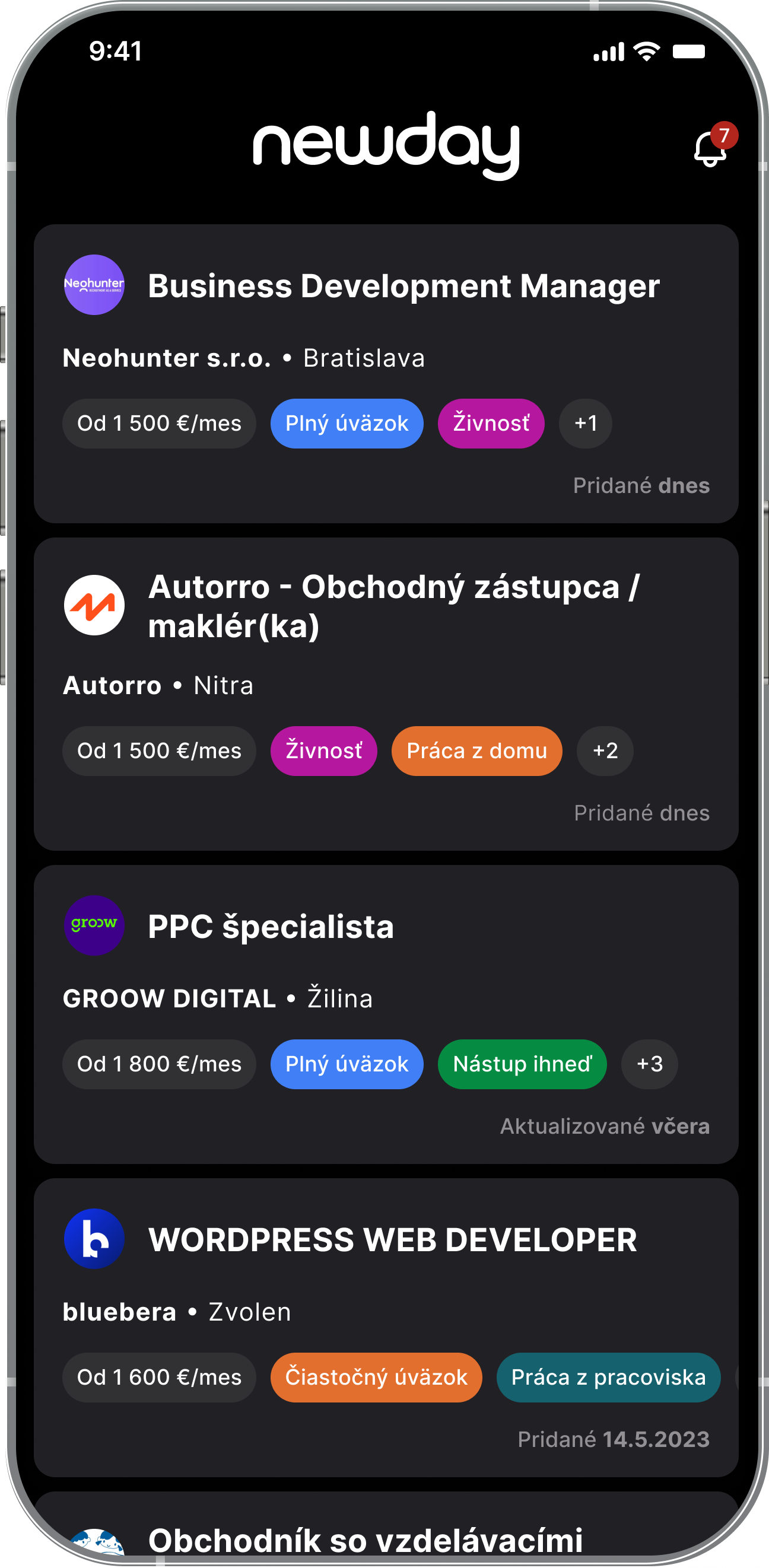769x1568 pixels.
Task: Reveal the +3 tags on GROOW DIGITAL job
Action: (x=649, y=1064)
